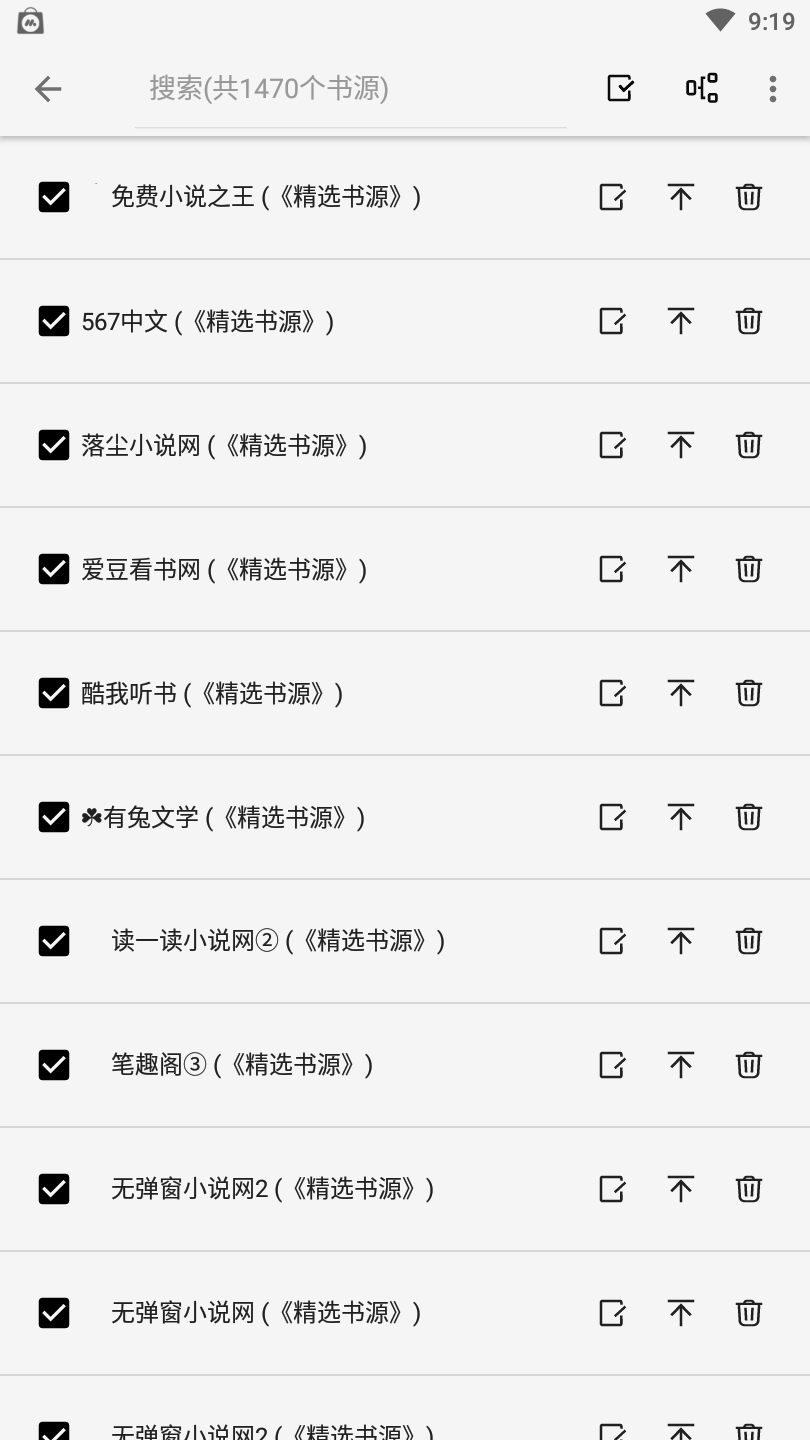Open the grouping icon in toolbar

(x=701, y=89)
